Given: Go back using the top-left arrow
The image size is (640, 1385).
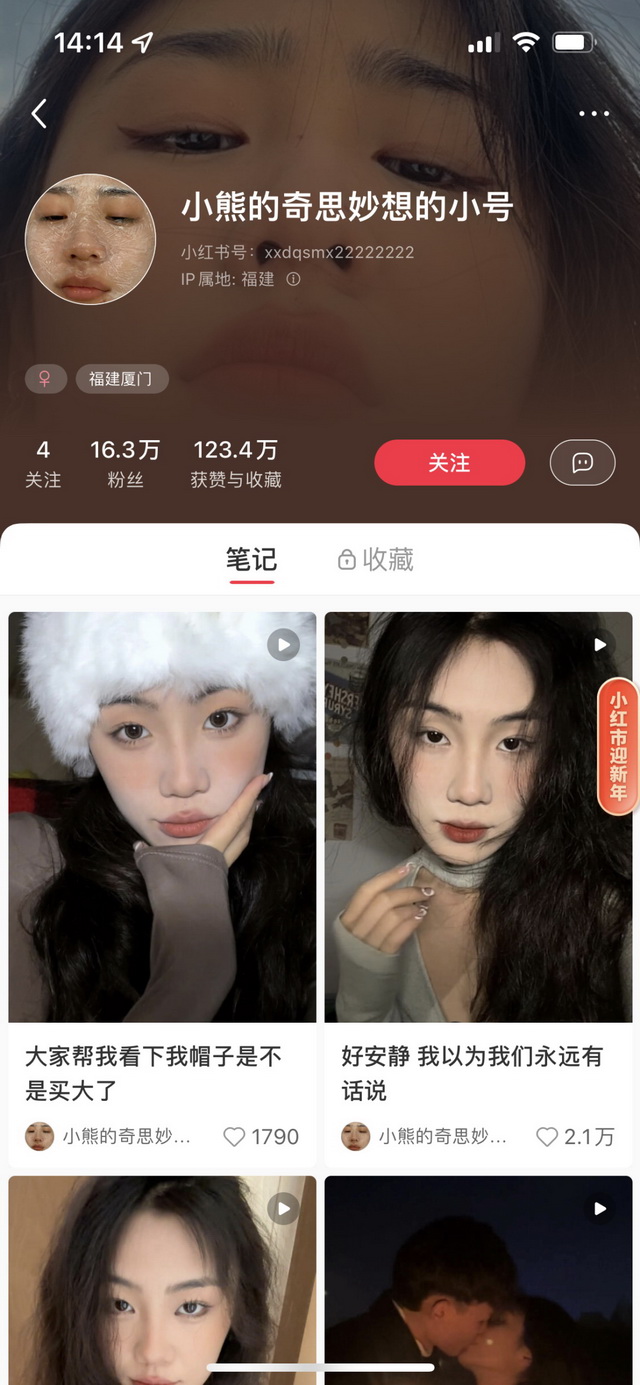Looking at the screenshot, I should click(39, 114).
